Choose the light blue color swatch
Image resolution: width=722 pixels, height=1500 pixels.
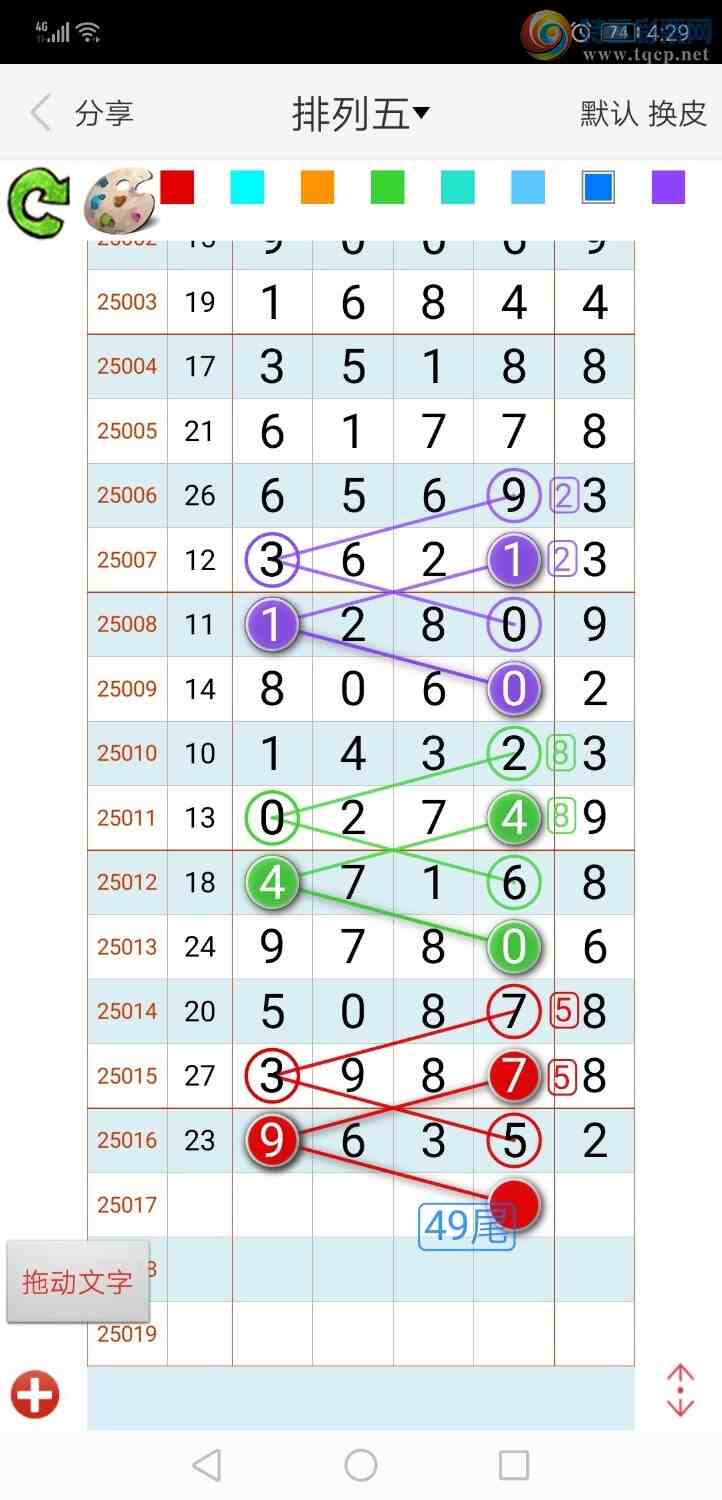point(528,187)
